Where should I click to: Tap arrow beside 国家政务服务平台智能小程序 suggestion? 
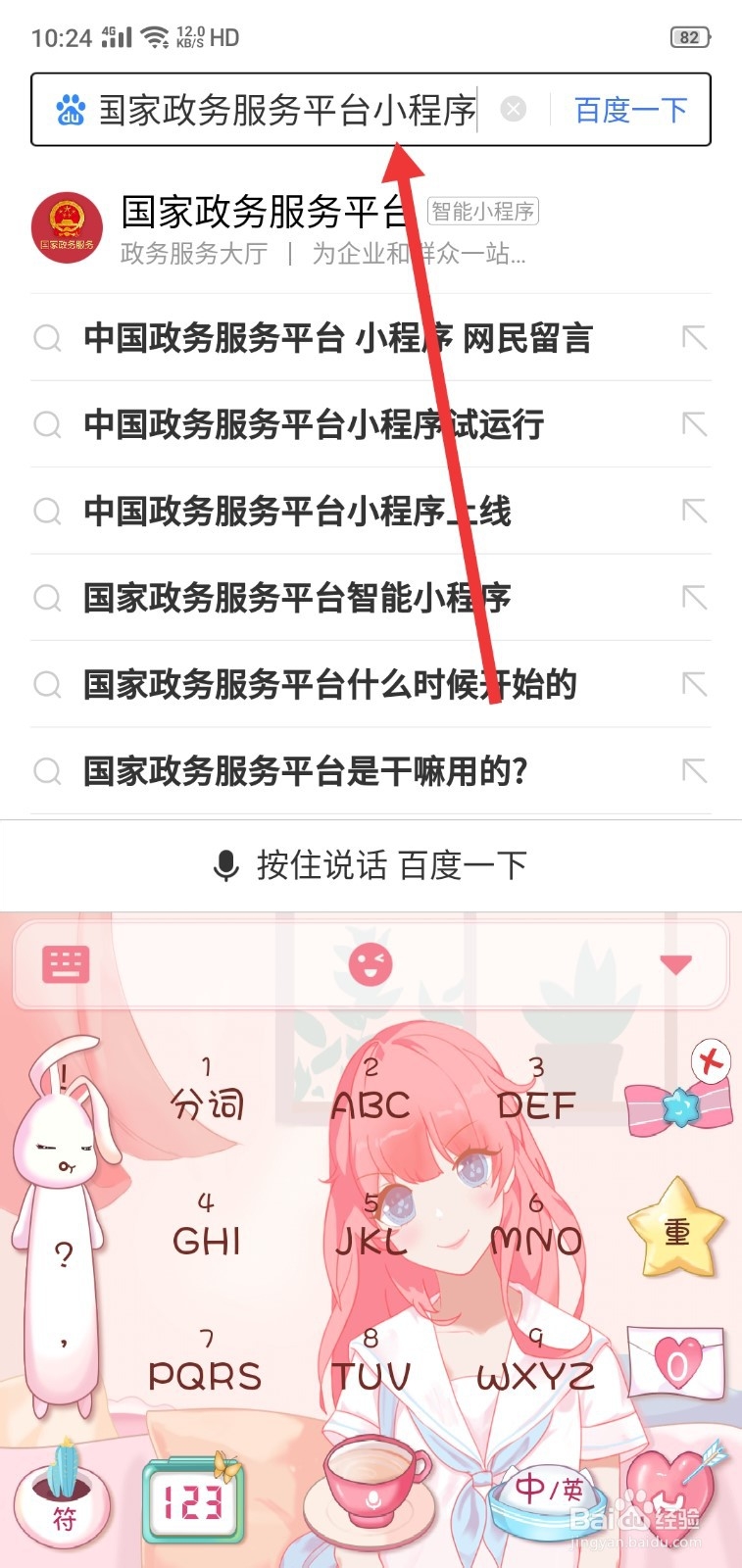pyautogui.click(x=694, y=598)
